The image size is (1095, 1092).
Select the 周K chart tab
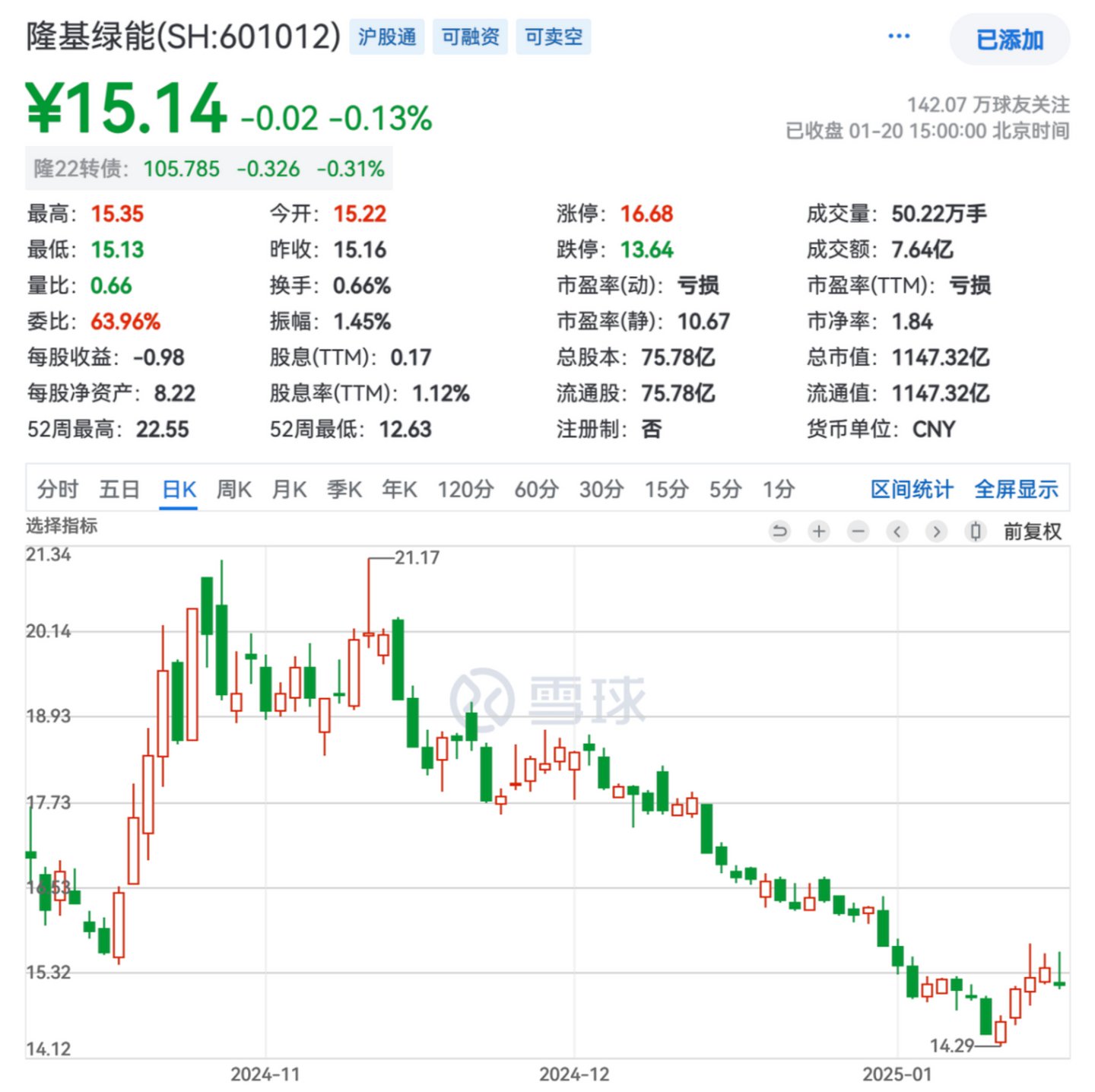[x=233, y=489]
